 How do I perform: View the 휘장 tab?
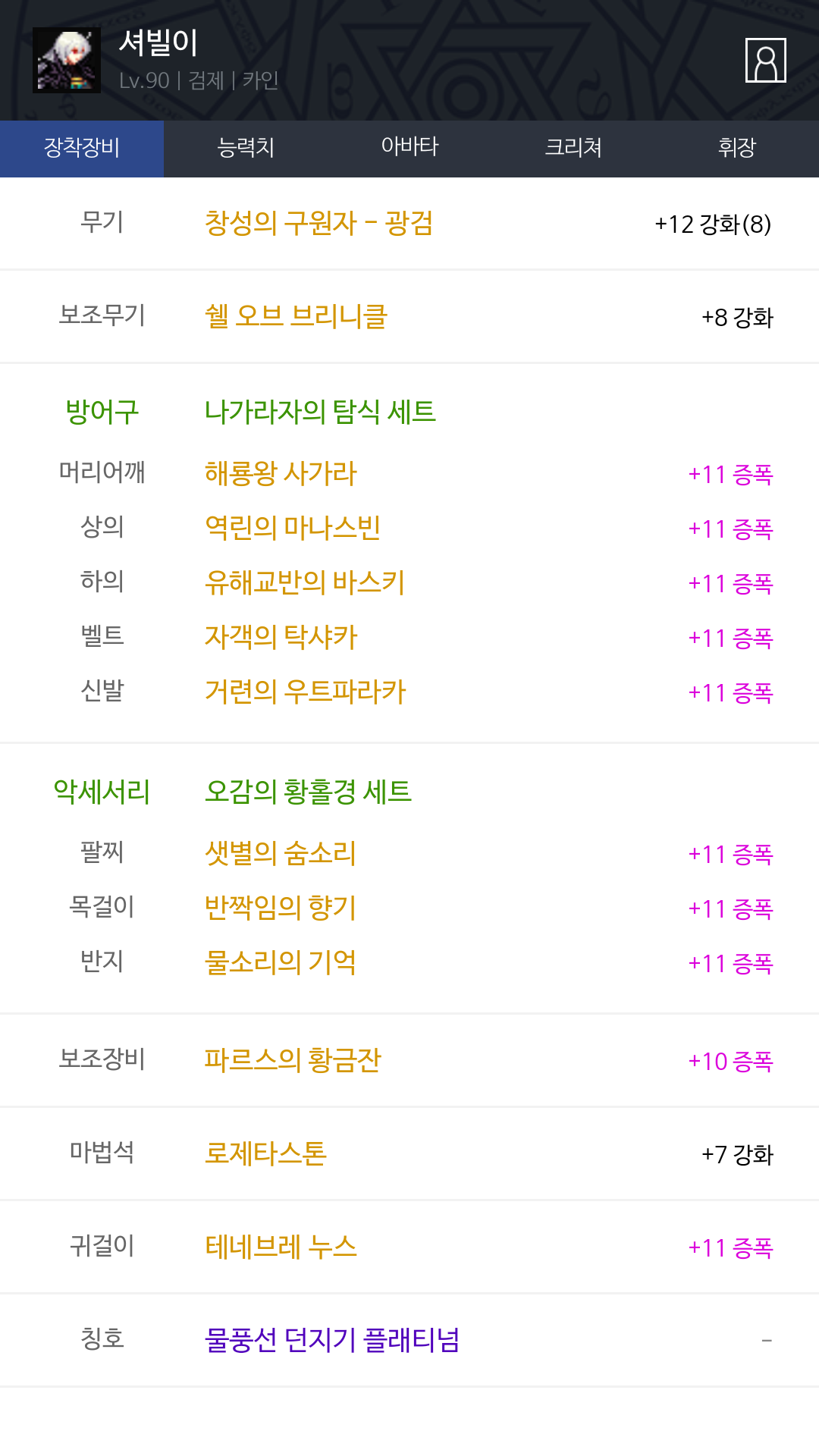pyautogui.click(x=737, y=149)
